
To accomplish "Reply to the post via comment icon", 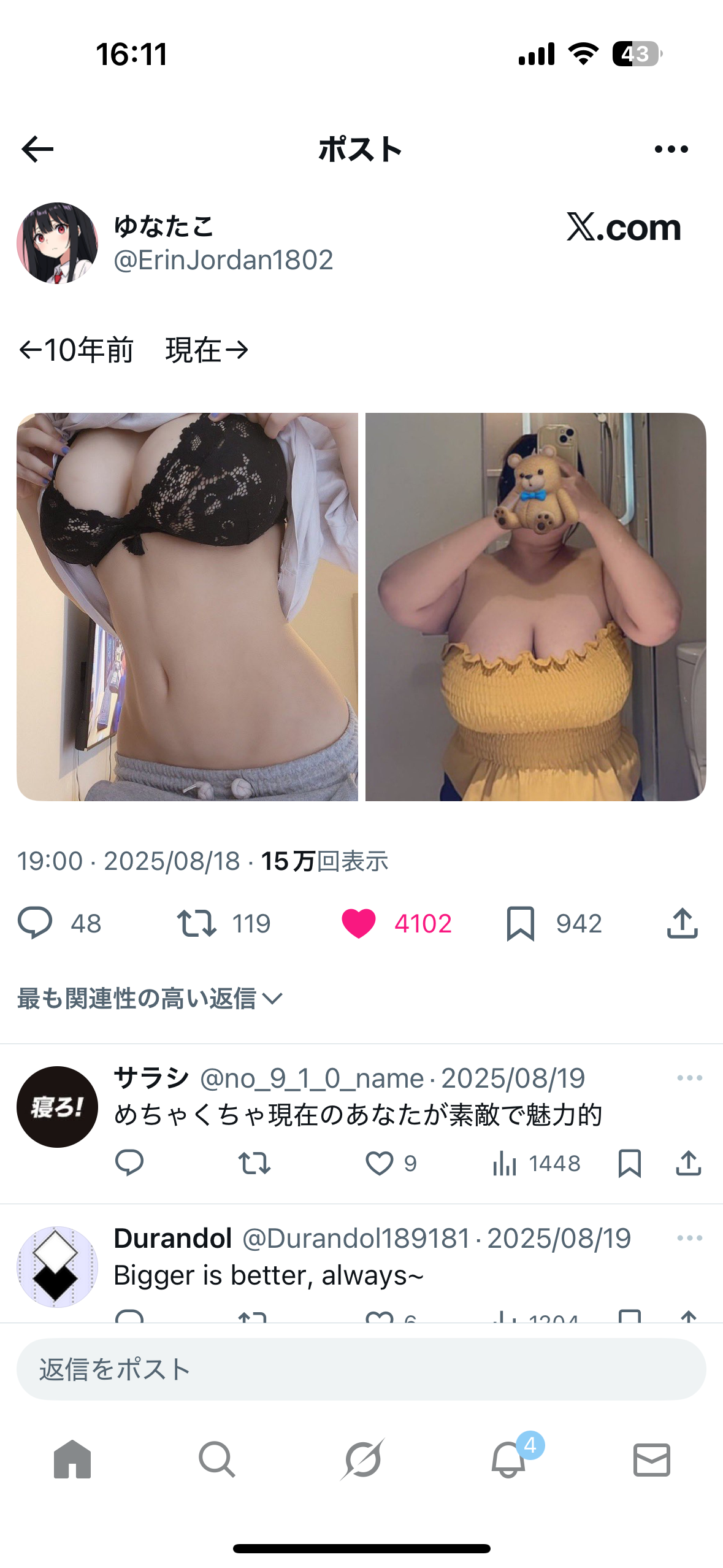I will (x=35, y=923).
